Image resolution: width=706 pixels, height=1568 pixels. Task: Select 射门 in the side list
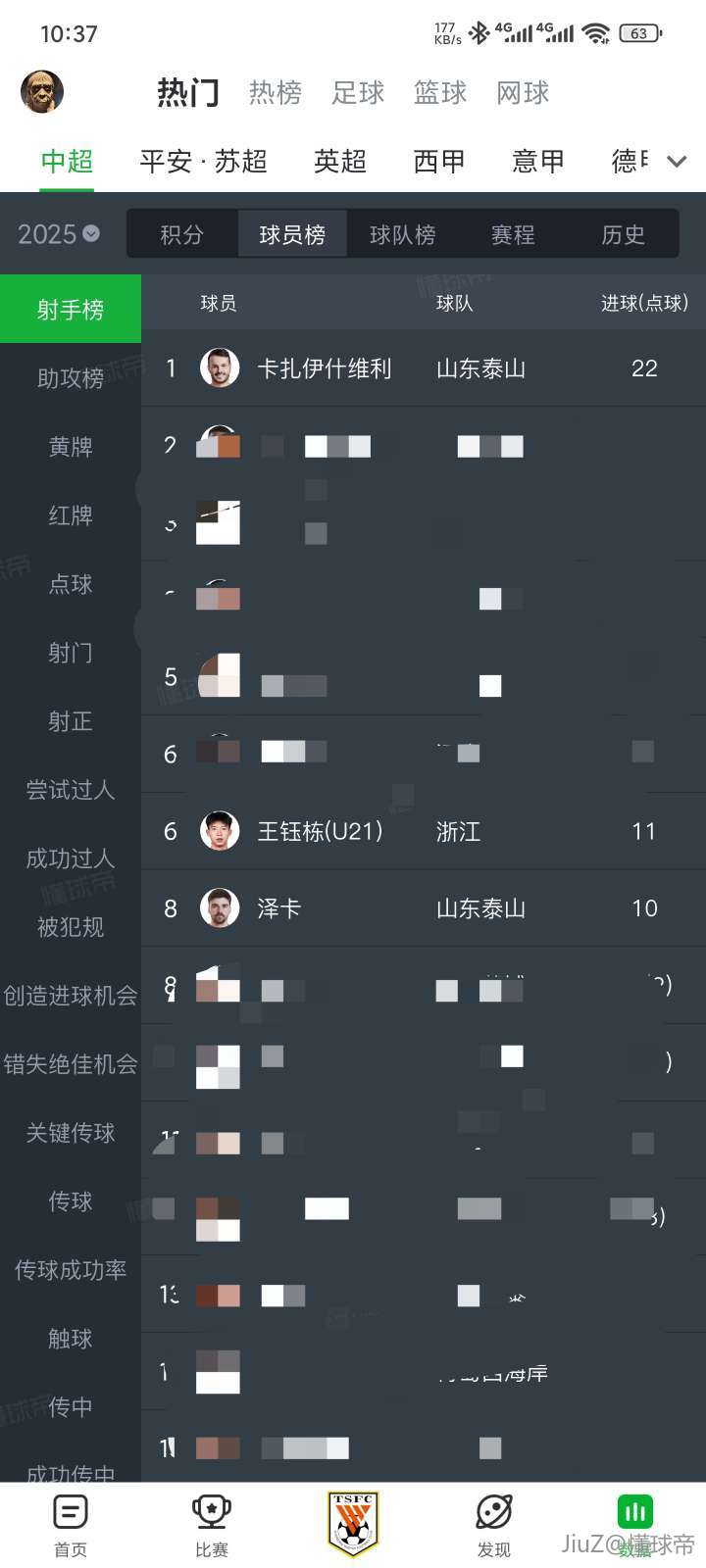pyautogui.click(x=71, y=652)
